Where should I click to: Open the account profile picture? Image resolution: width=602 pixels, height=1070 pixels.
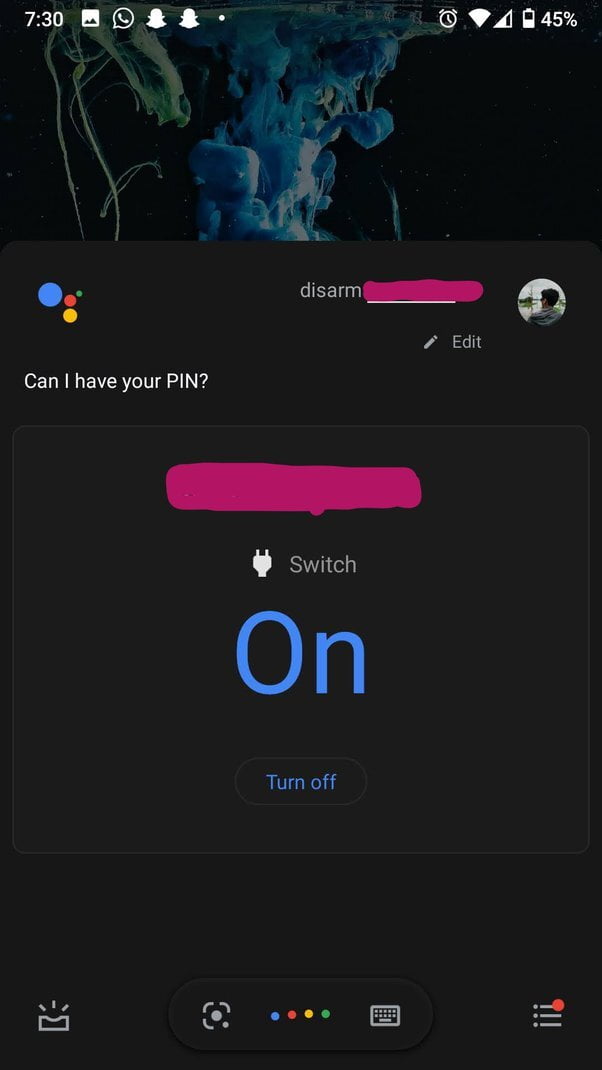[541, 302]
